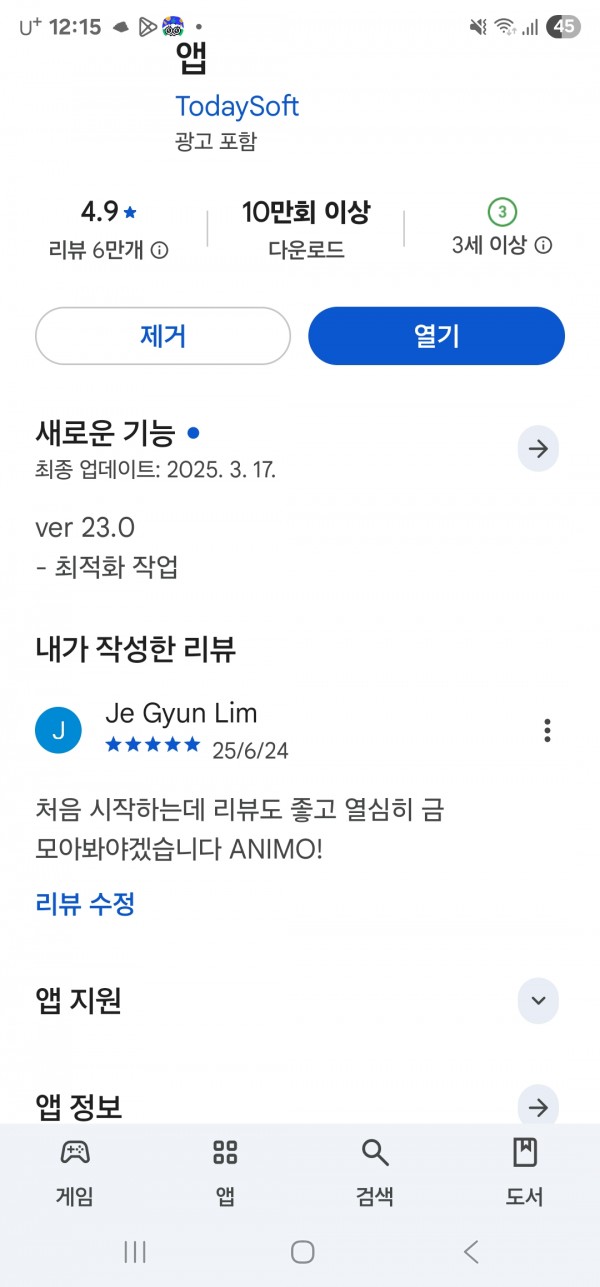
Task: Switch to the 게임 tab
Action: click(x=75, y=1171)
